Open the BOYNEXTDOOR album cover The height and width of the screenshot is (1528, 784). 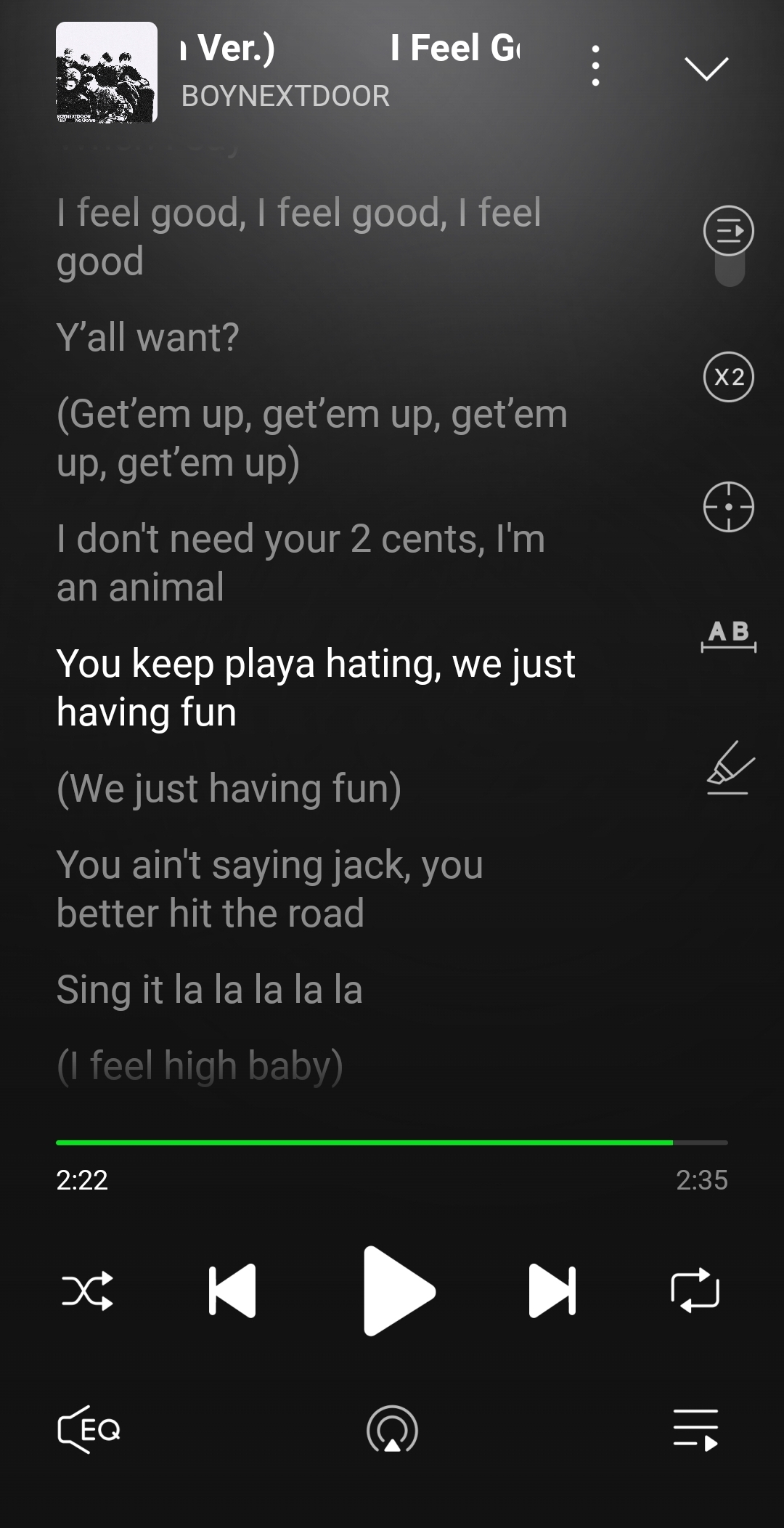coord(107,73)
